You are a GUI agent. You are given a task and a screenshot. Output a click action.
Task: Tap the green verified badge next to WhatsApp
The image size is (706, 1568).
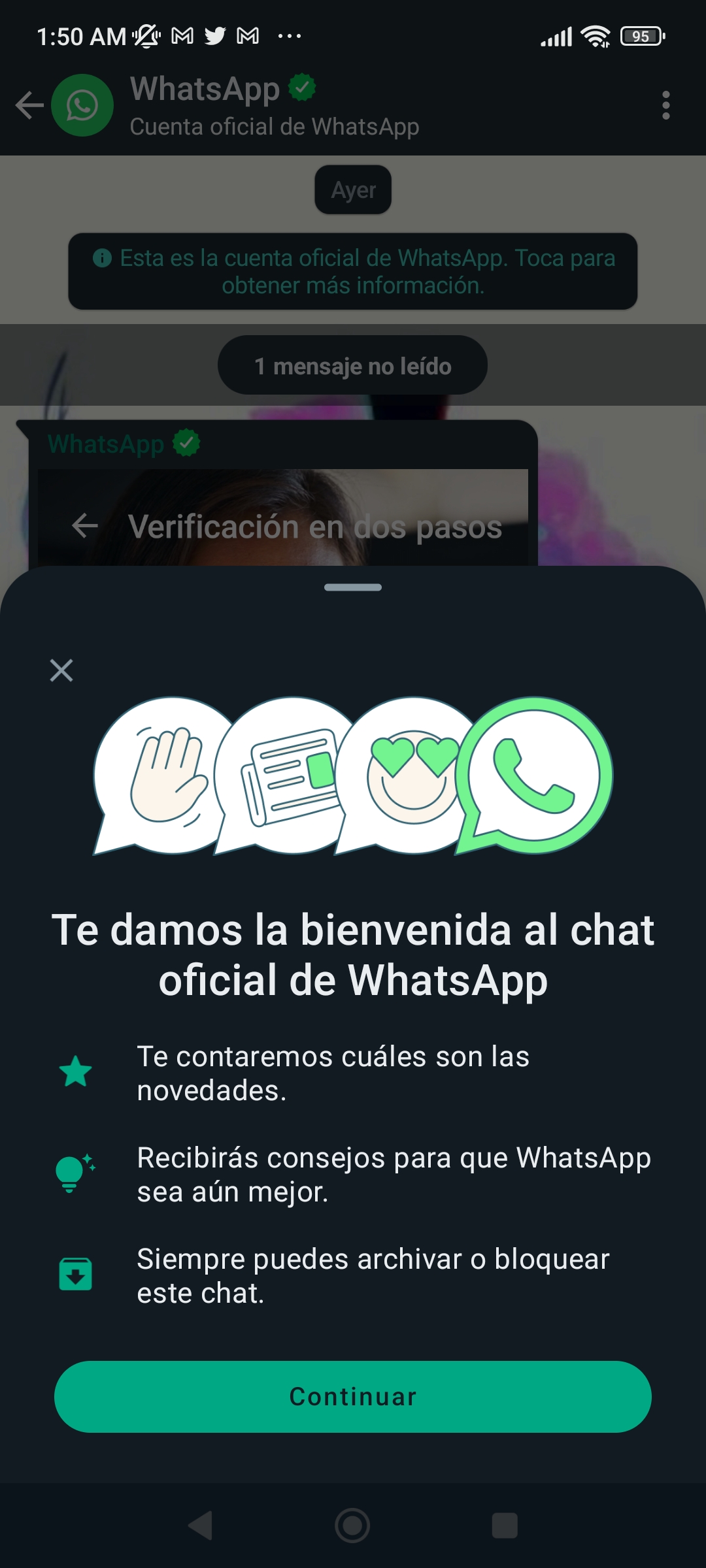pyautogui.click(x=302, y=88)
